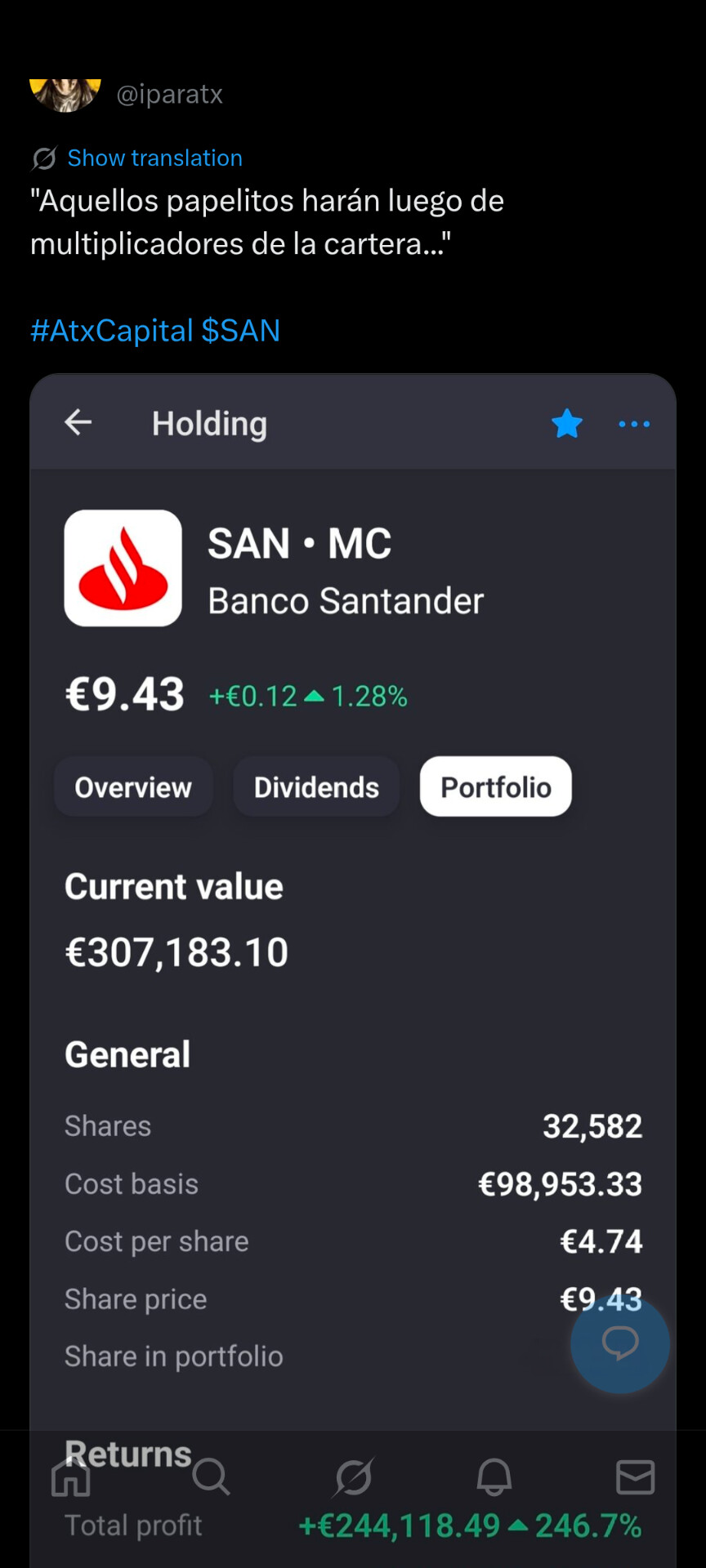Image resolution: width=706 pixels, height=1568 pixels.
Task: Open the $SAN cashtag
Action: (241, 331)
